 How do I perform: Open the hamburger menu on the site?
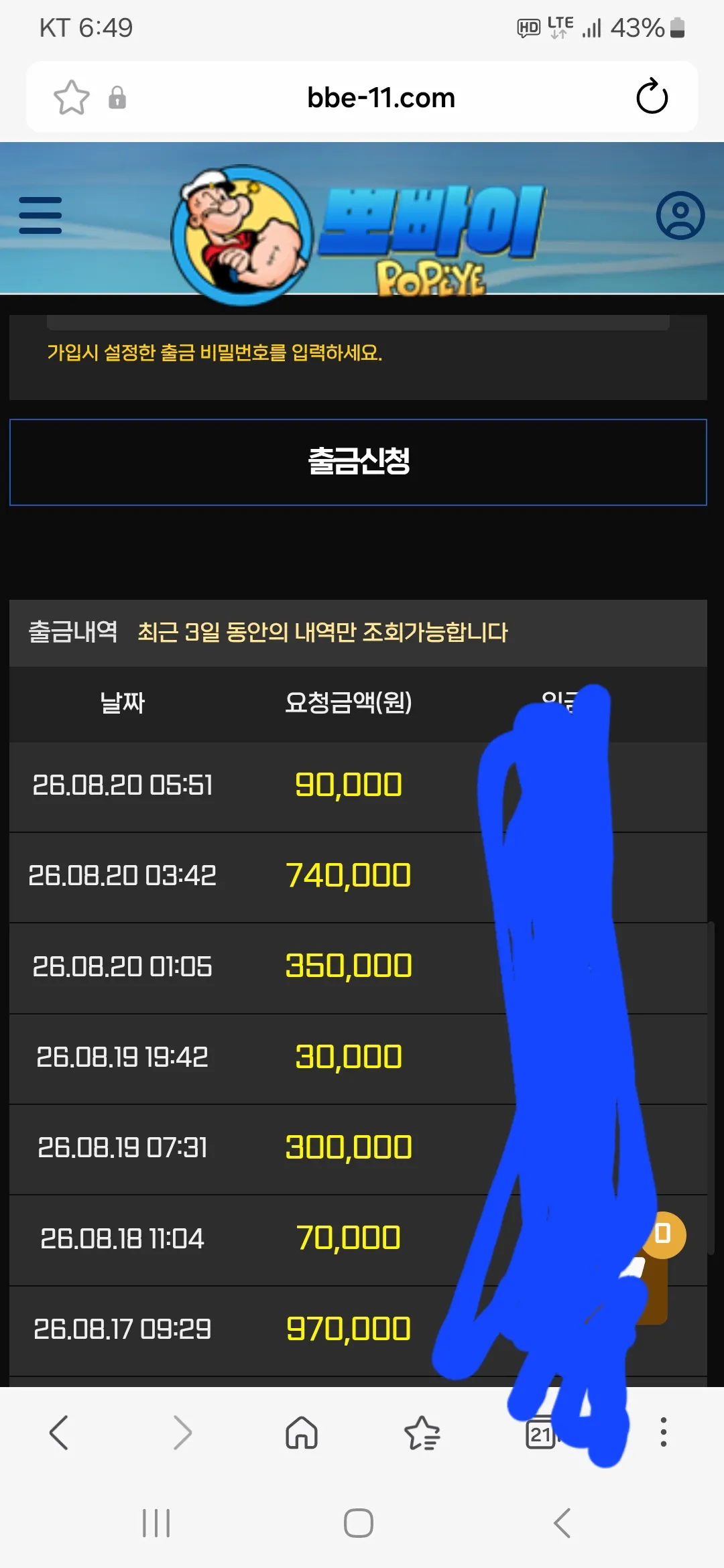coord(40,215)
